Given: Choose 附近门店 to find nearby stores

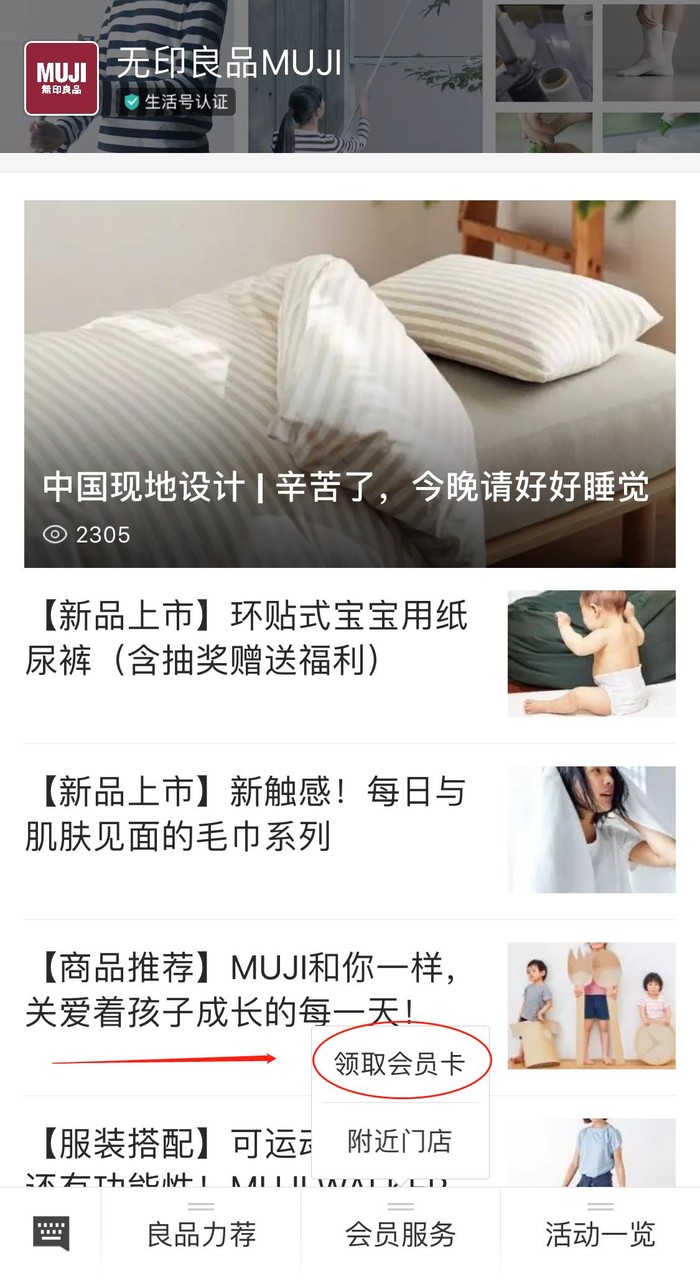Looking at the screenshot, I should 400,1141.
